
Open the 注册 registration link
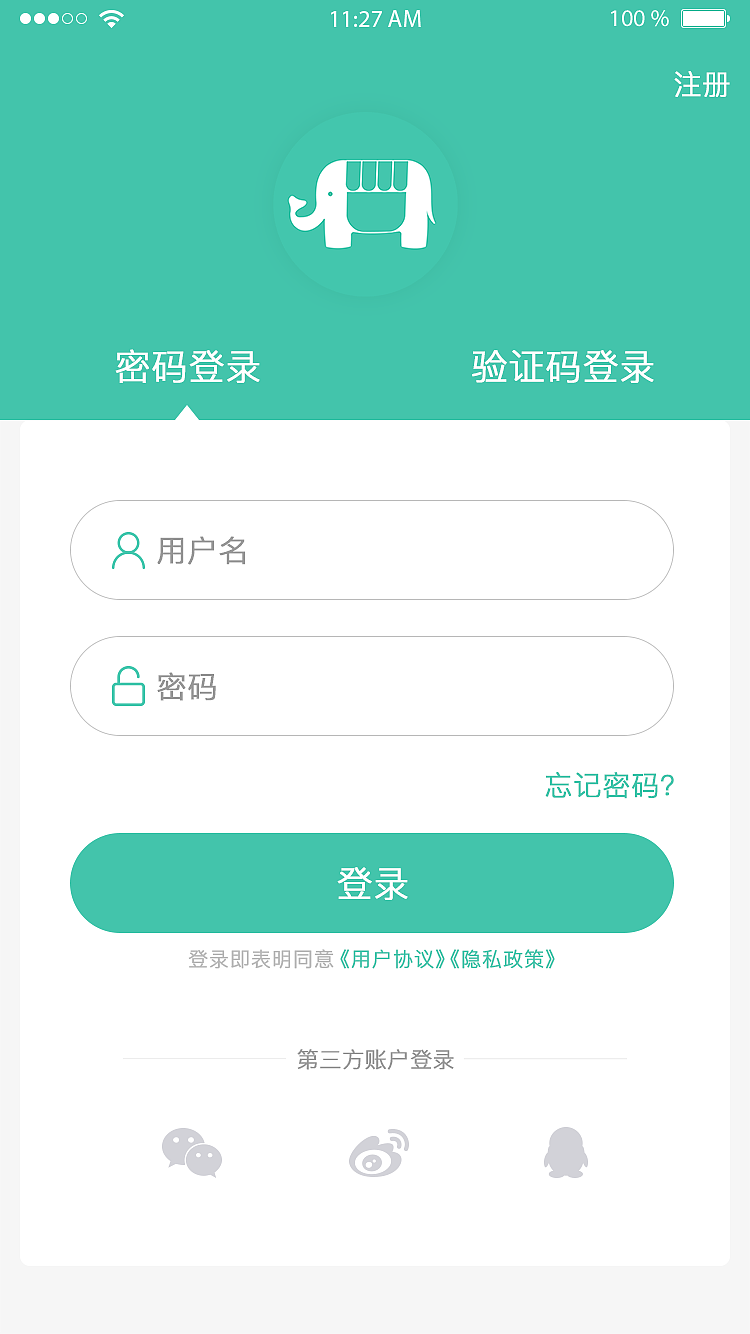pyautogui.click(x=703, y=86)
